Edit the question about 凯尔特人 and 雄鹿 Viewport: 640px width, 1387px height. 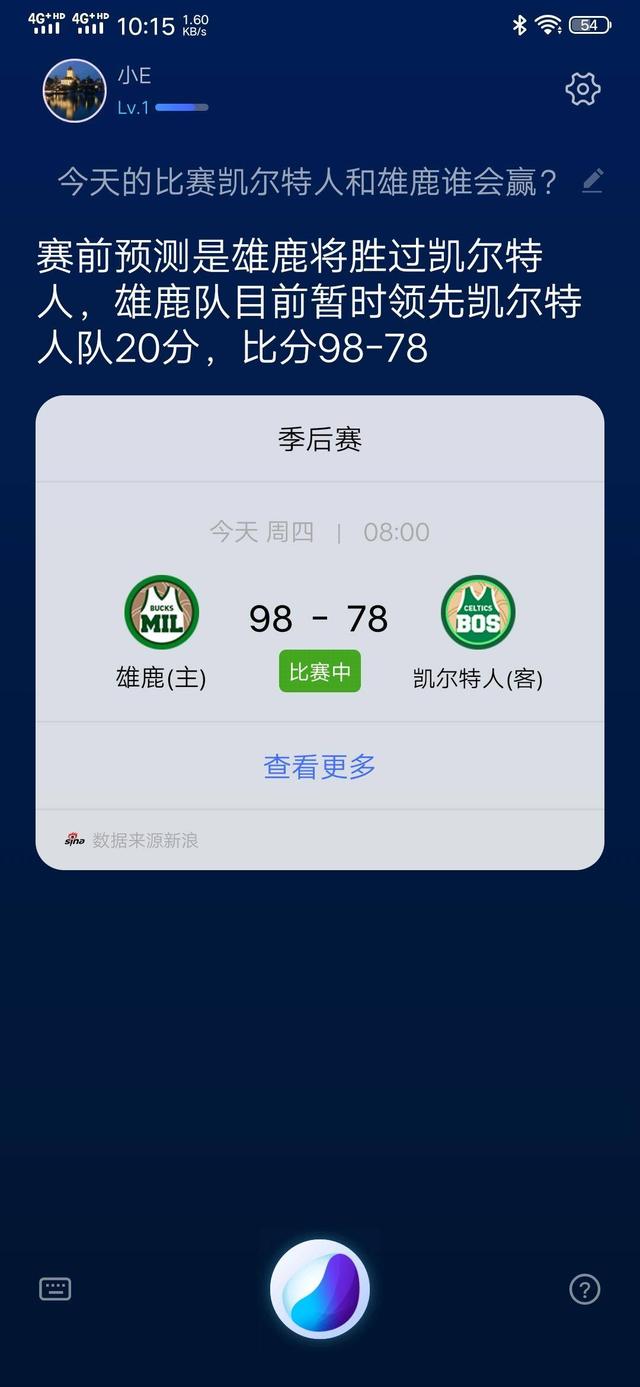pyautogui.click(x=593, y=181)
